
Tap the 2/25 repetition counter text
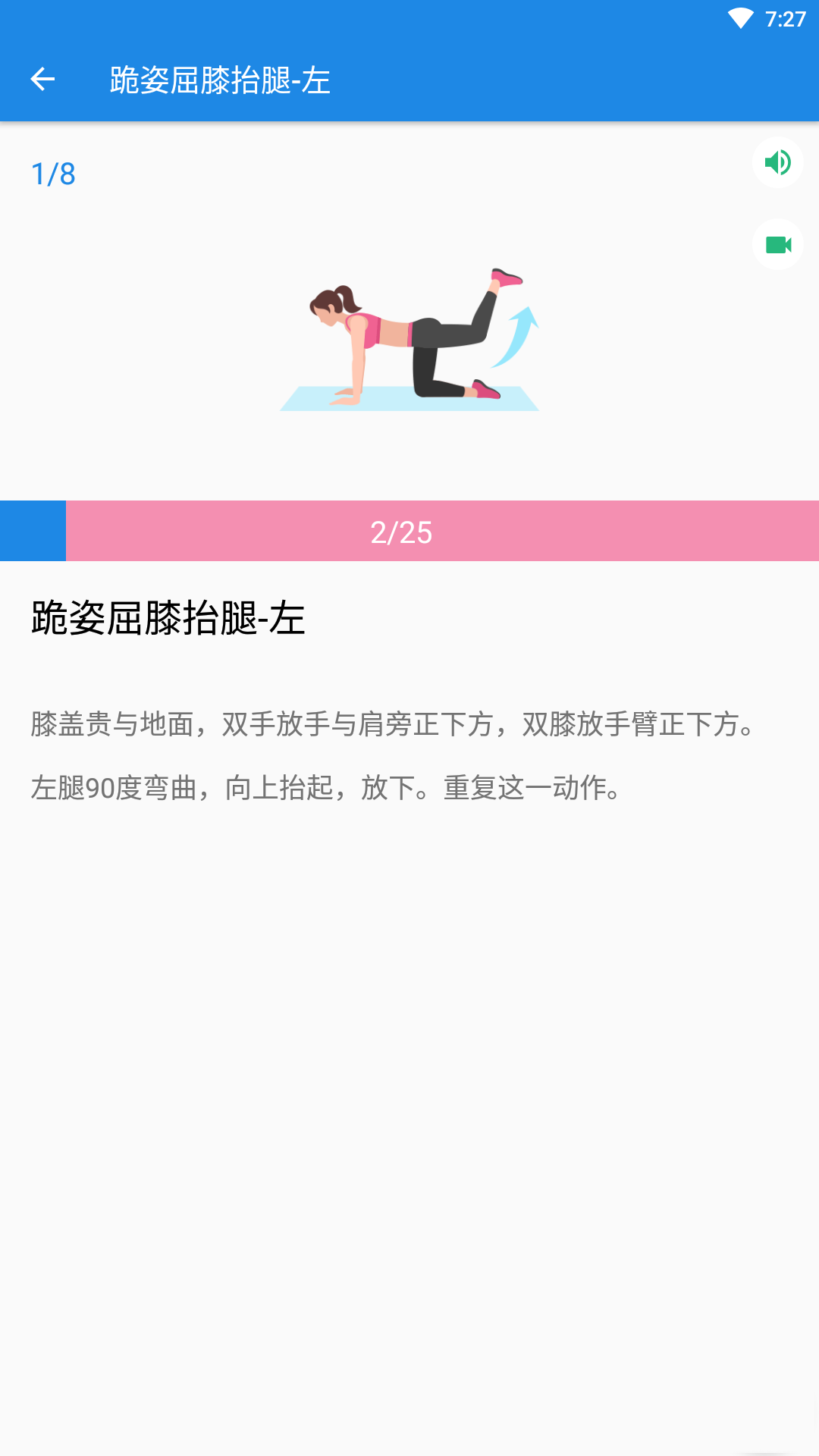(400, 533)
